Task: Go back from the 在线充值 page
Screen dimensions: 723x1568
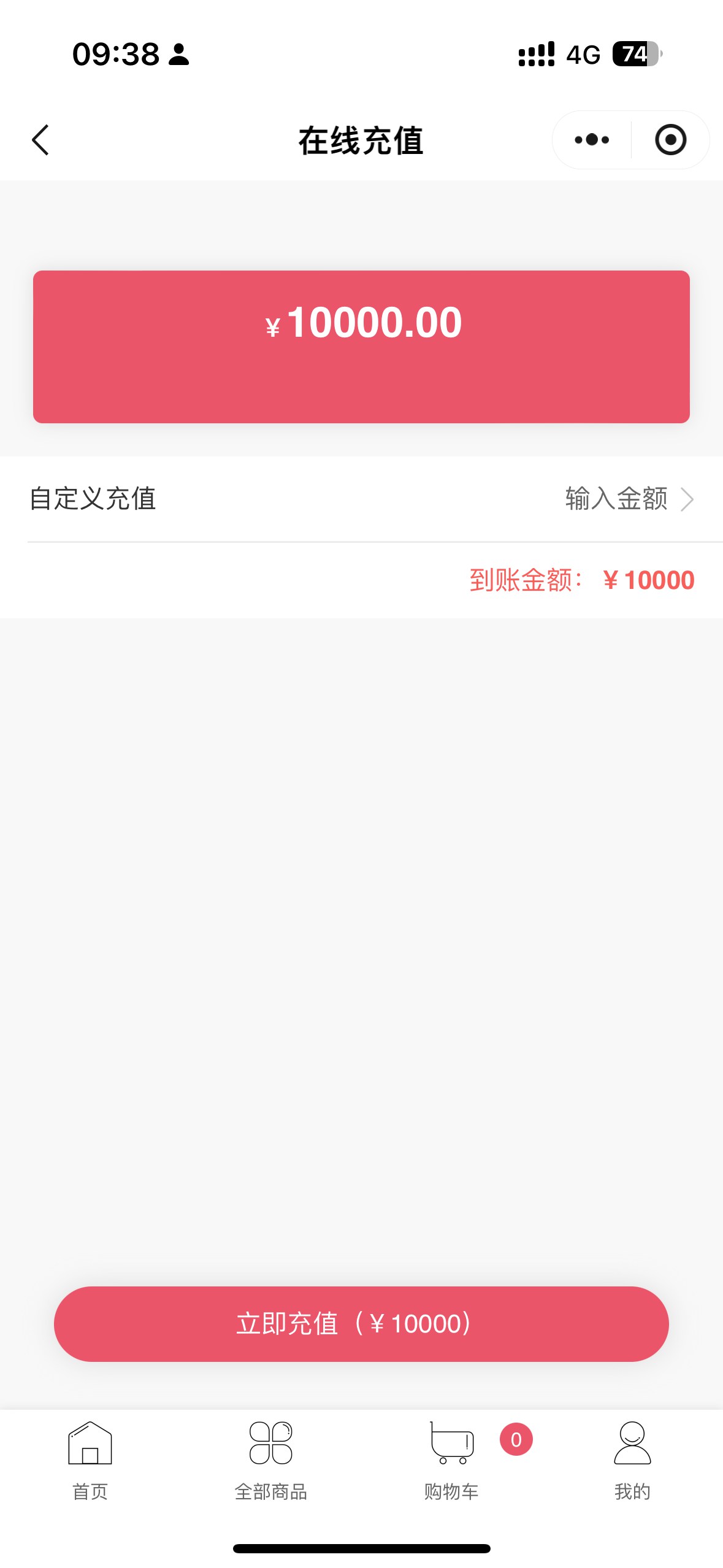Action: 40,140
